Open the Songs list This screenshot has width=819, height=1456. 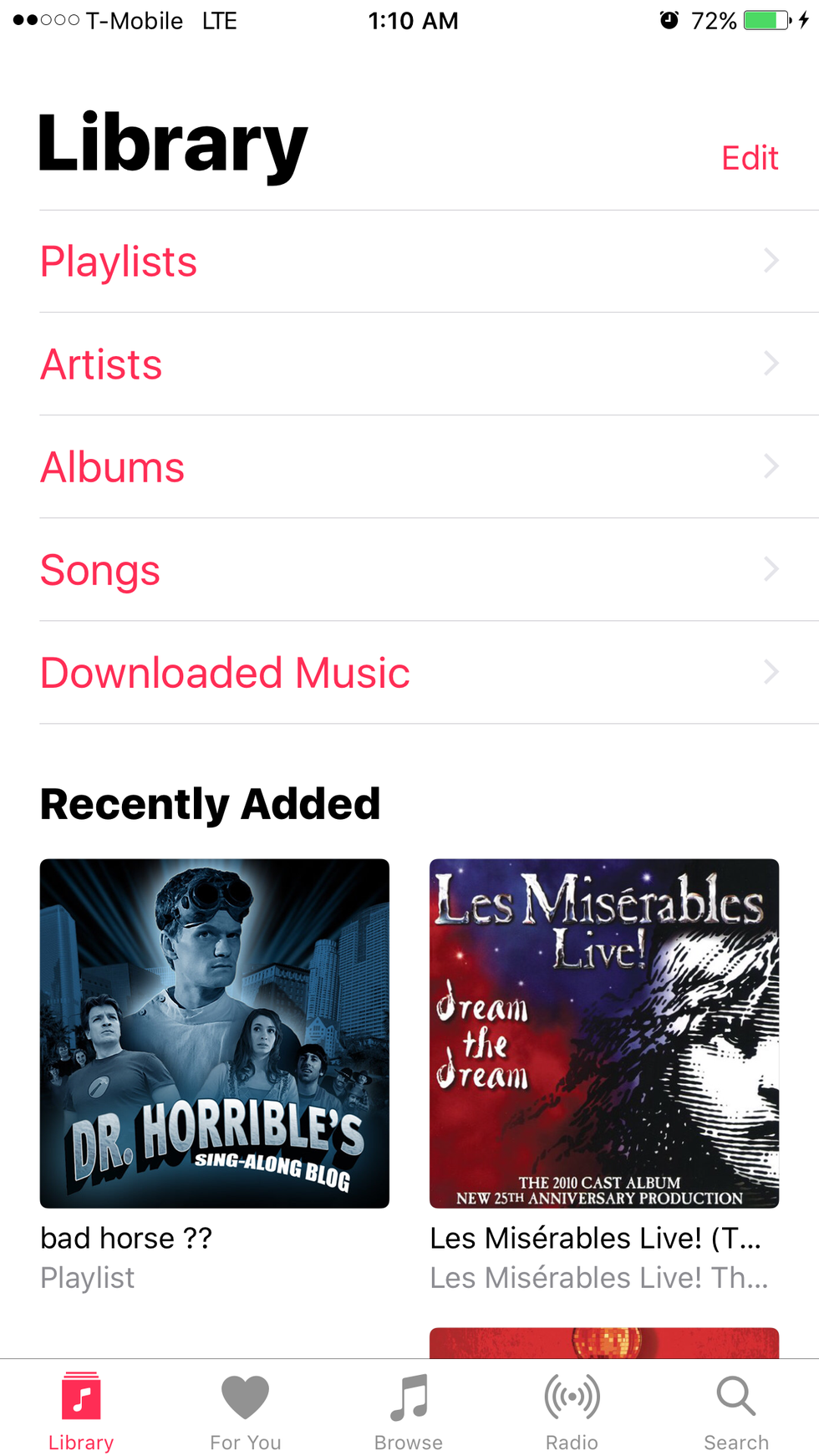point(409,570)
